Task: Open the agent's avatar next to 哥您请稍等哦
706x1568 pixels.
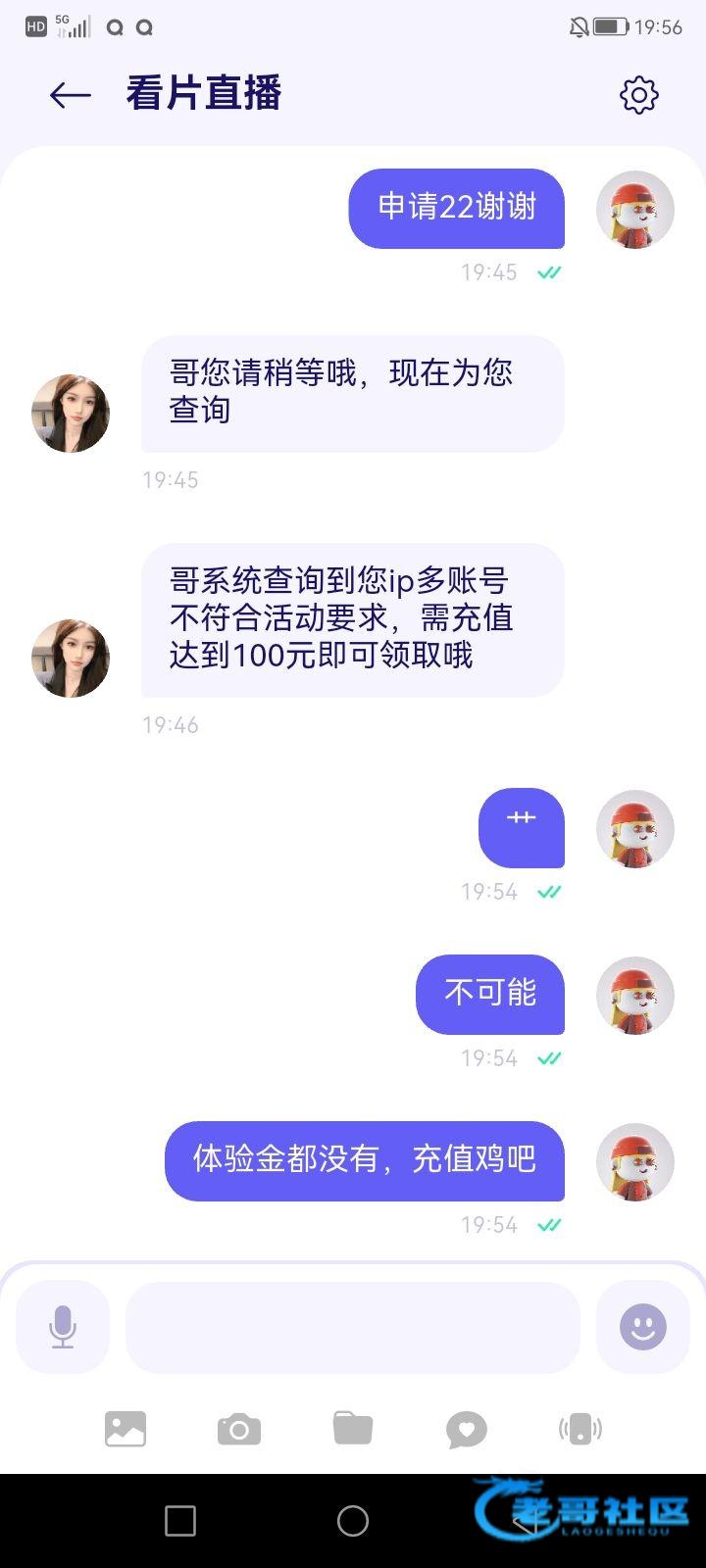Action: (71, 413)
